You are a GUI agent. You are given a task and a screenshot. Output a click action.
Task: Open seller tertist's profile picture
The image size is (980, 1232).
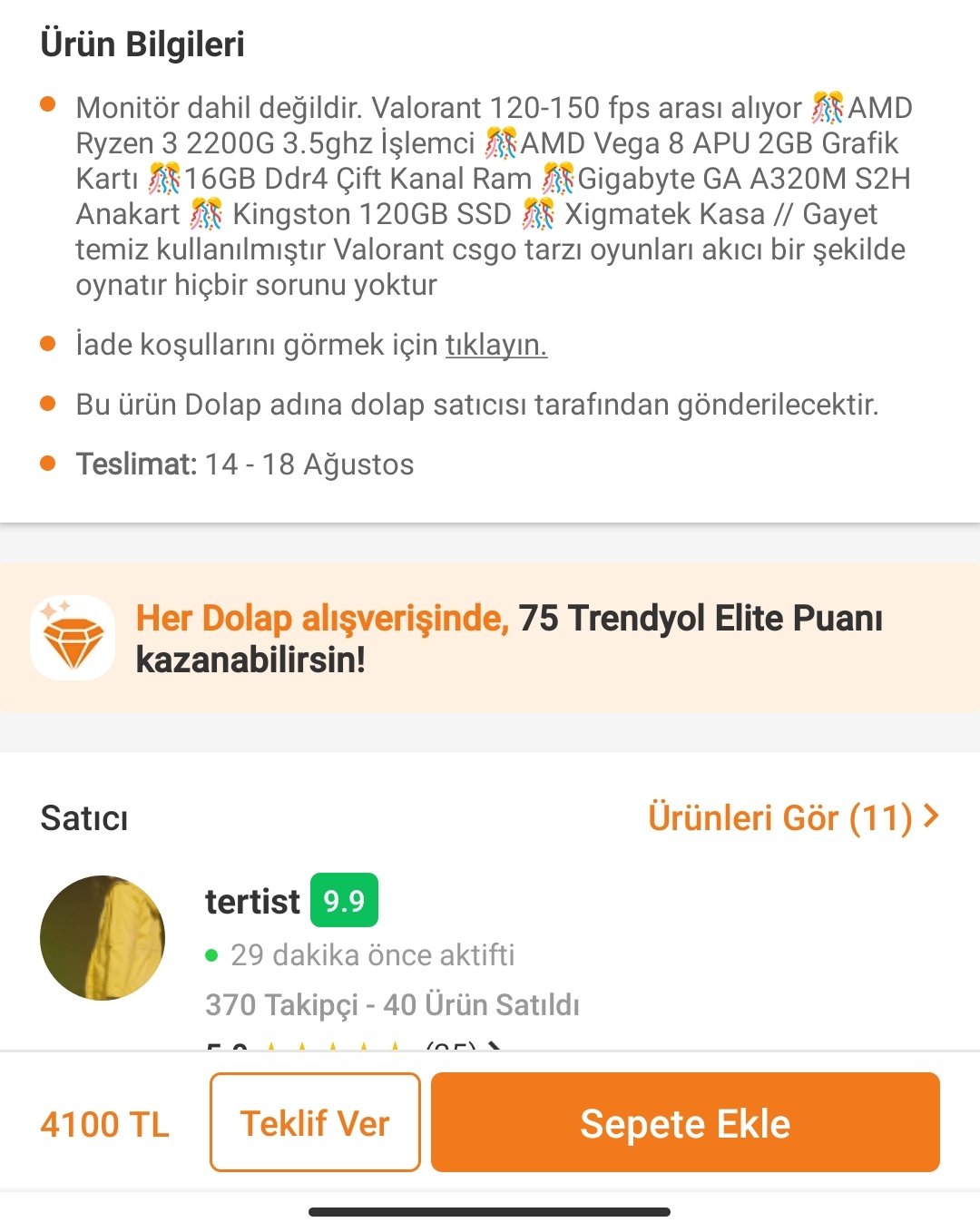coord(103,938)
